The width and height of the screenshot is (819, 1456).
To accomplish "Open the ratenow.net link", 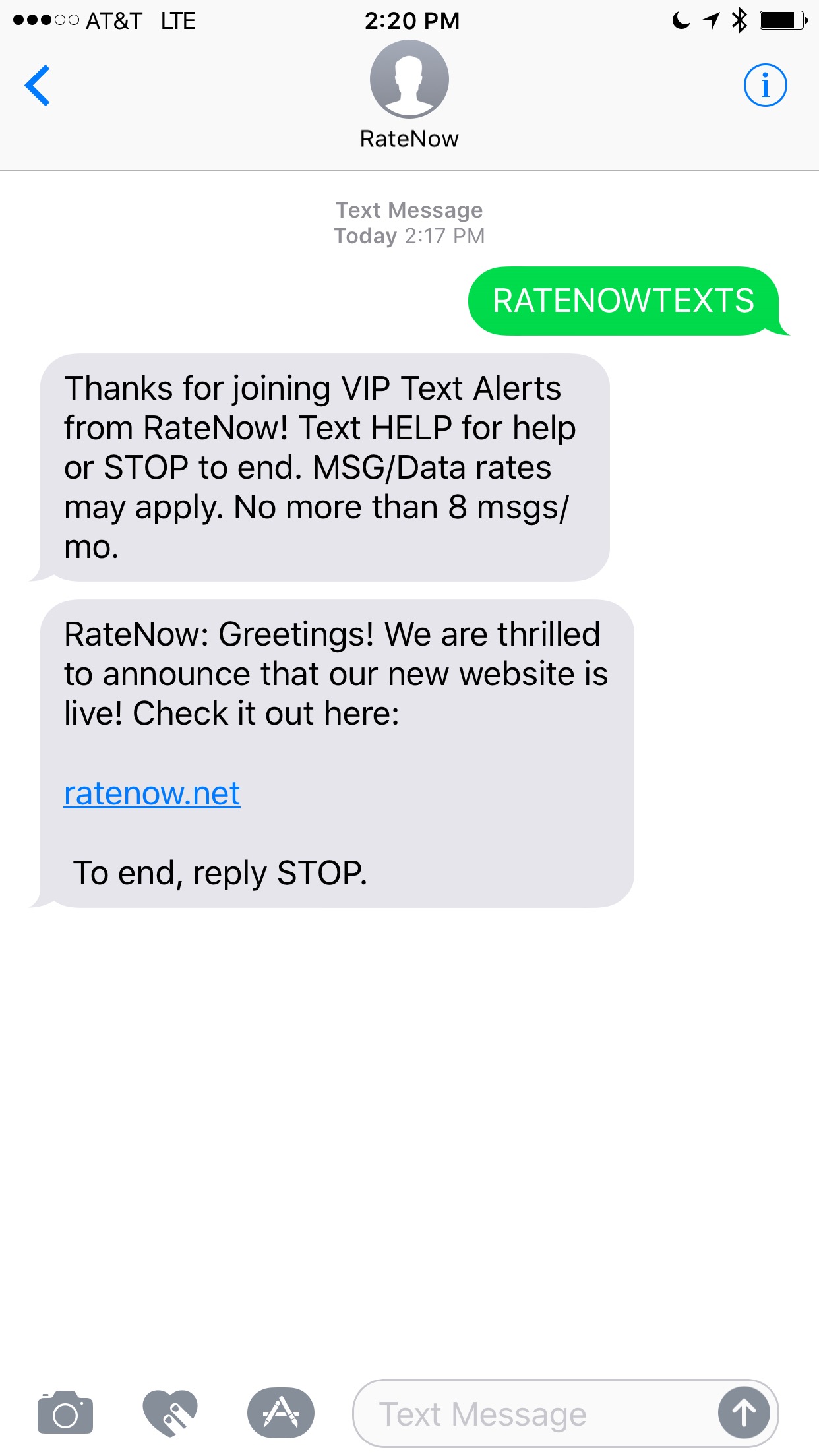I will click(x=152, y=793).
